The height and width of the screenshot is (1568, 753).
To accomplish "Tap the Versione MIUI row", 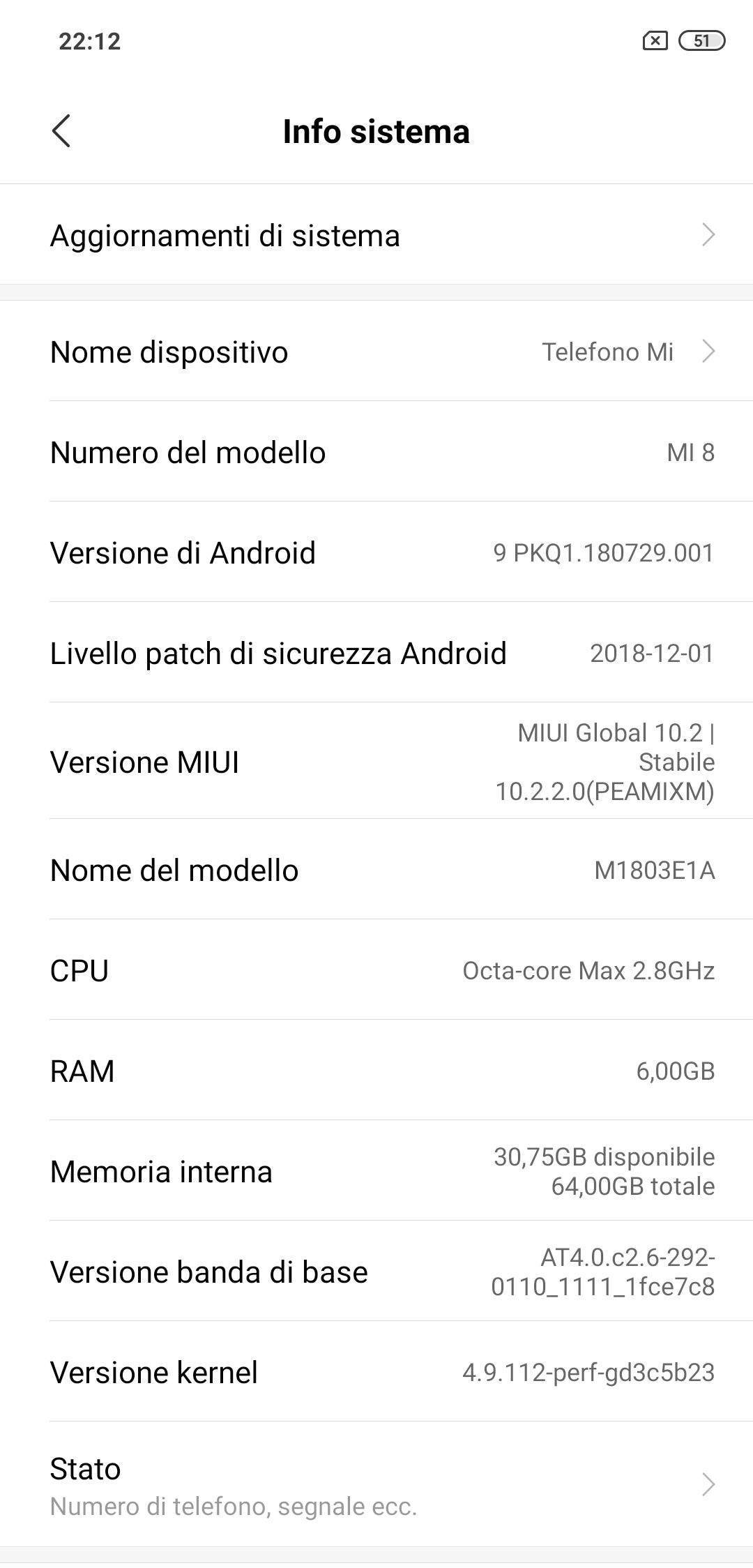I will click(376, 761).
